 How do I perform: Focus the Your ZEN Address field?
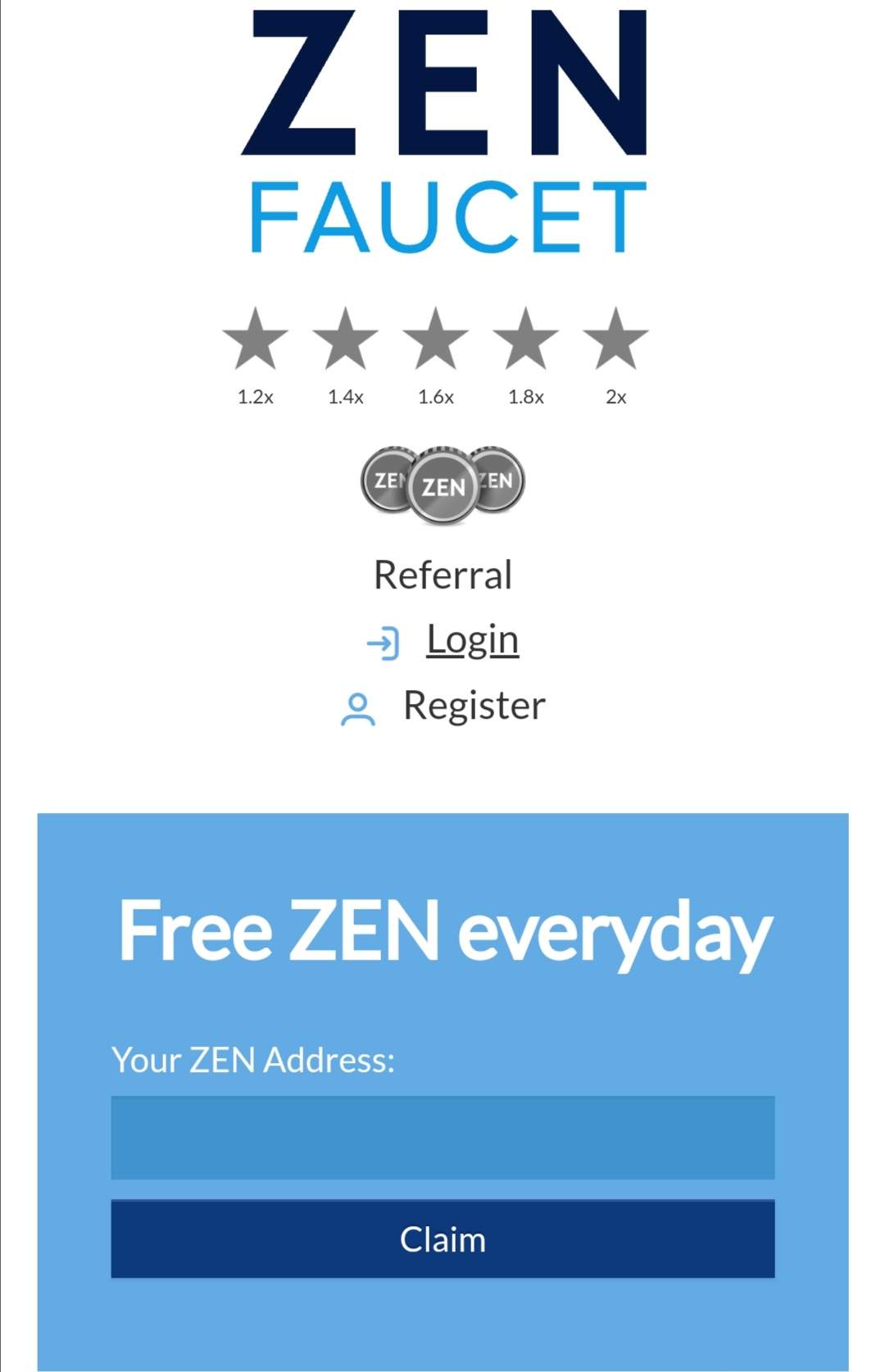point(442,1138)
